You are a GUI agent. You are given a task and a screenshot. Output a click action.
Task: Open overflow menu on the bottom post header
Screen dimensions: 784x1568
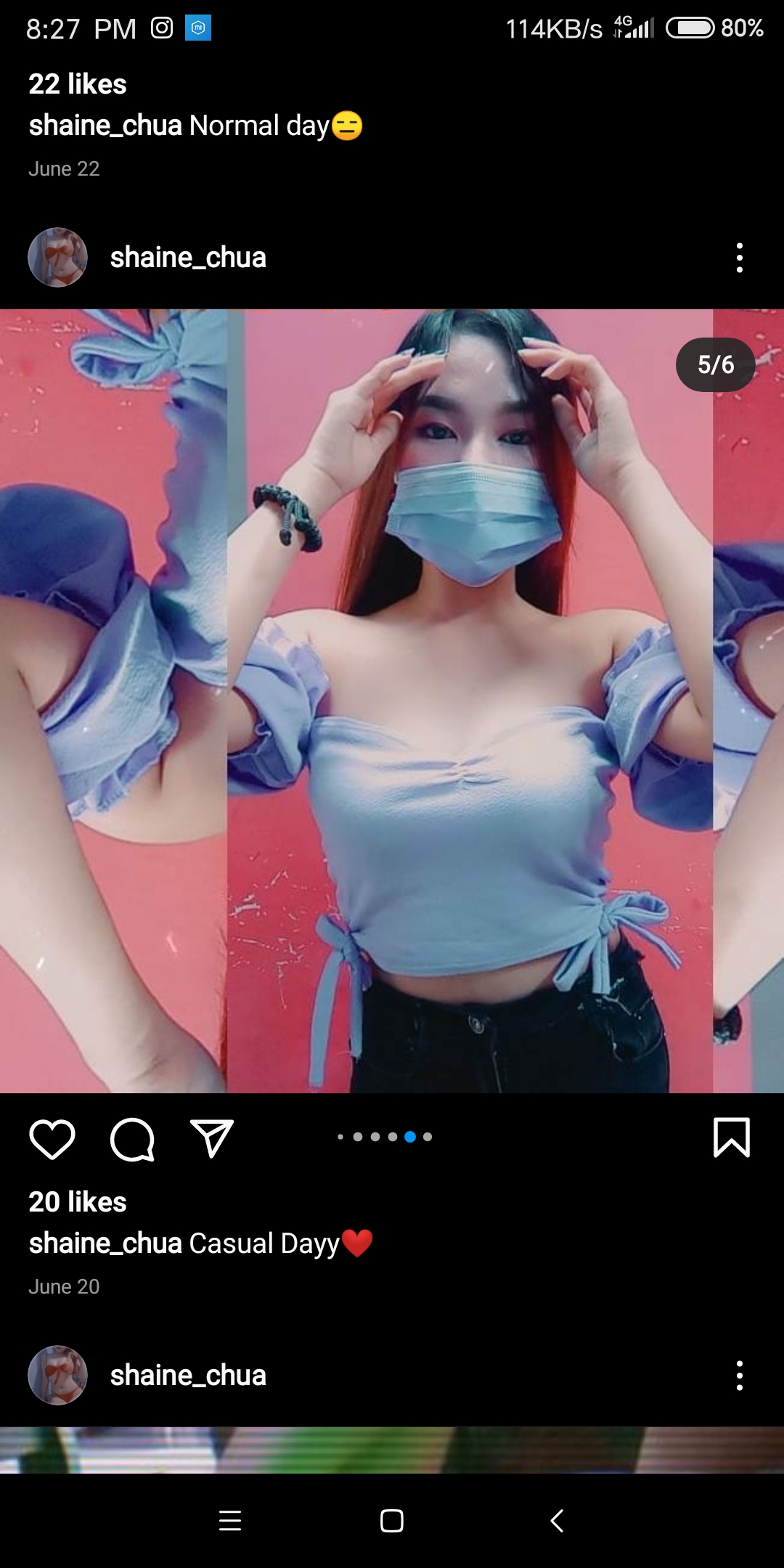740,1376
